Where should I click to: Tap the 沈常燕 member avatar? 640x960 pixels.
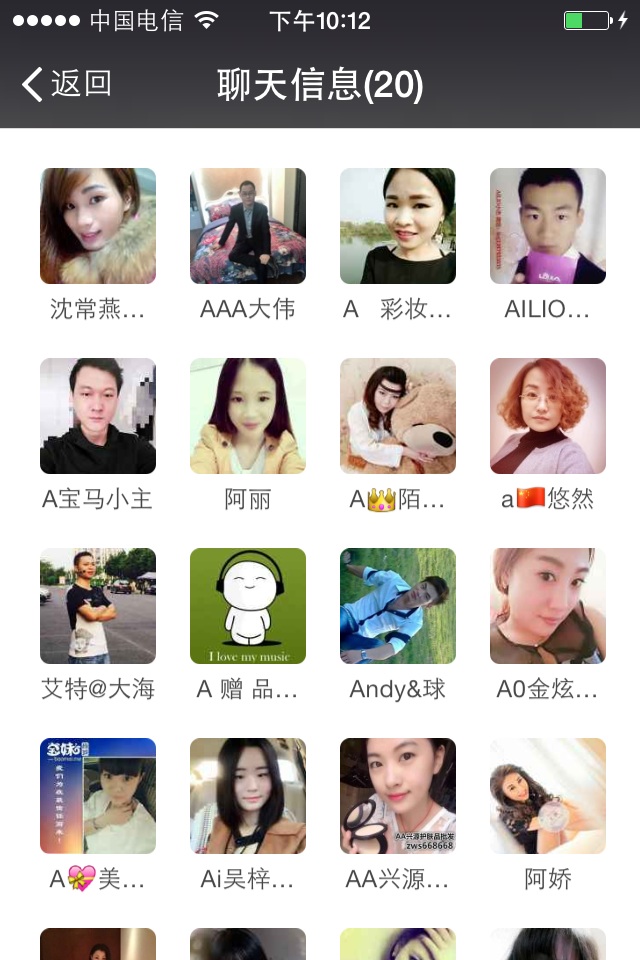98,226
